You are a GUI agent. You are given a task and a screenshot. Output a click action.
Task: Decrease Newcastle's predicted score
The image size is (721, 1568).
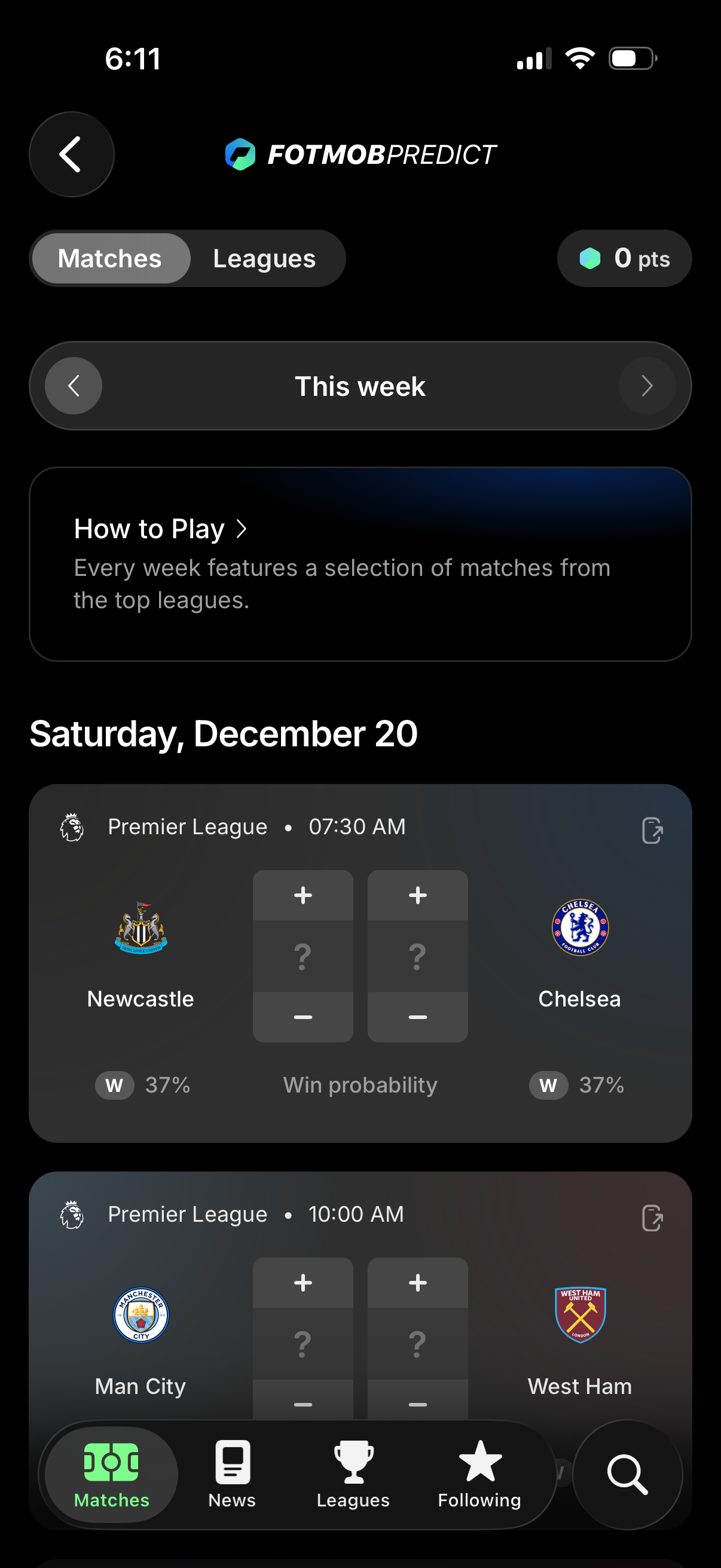tap(303, 1017)
